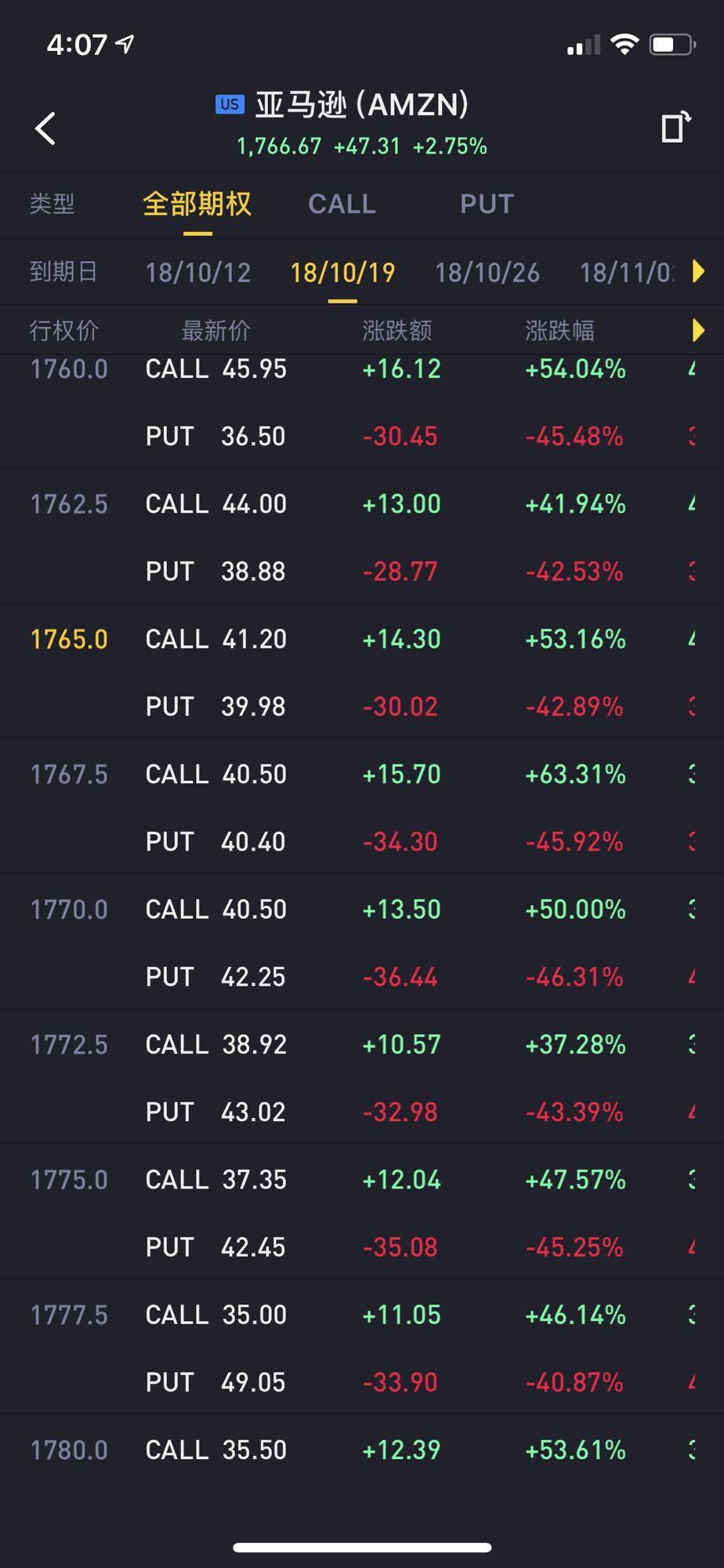Open the 1770.0 CALL option at 40.50
This screenshot has width=724, height=1568.
[x=362, y=909]
